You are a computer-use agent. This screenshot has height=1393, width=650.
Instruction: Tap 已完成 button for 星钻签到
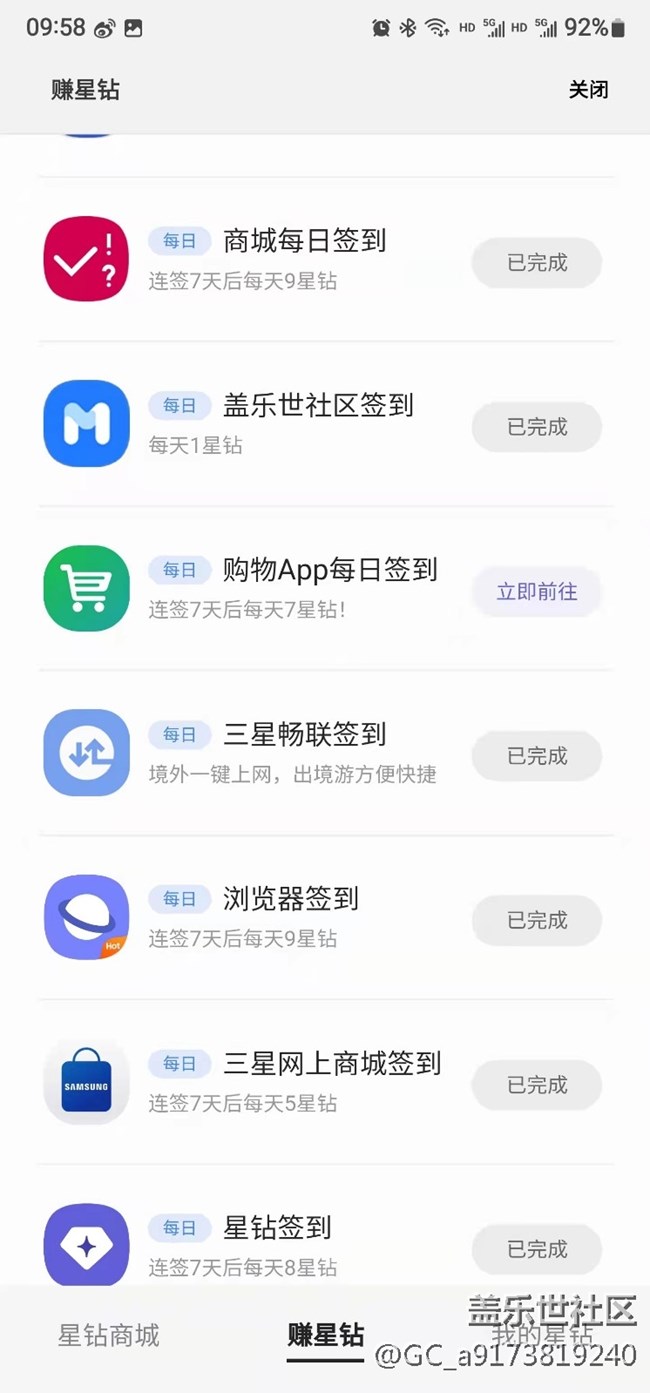tap(537, 1249)
